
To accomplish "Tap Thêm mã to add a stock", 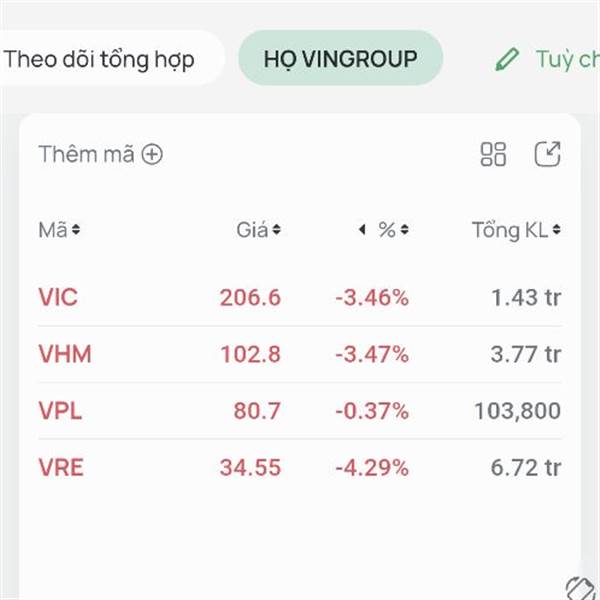I will point(100,154).
